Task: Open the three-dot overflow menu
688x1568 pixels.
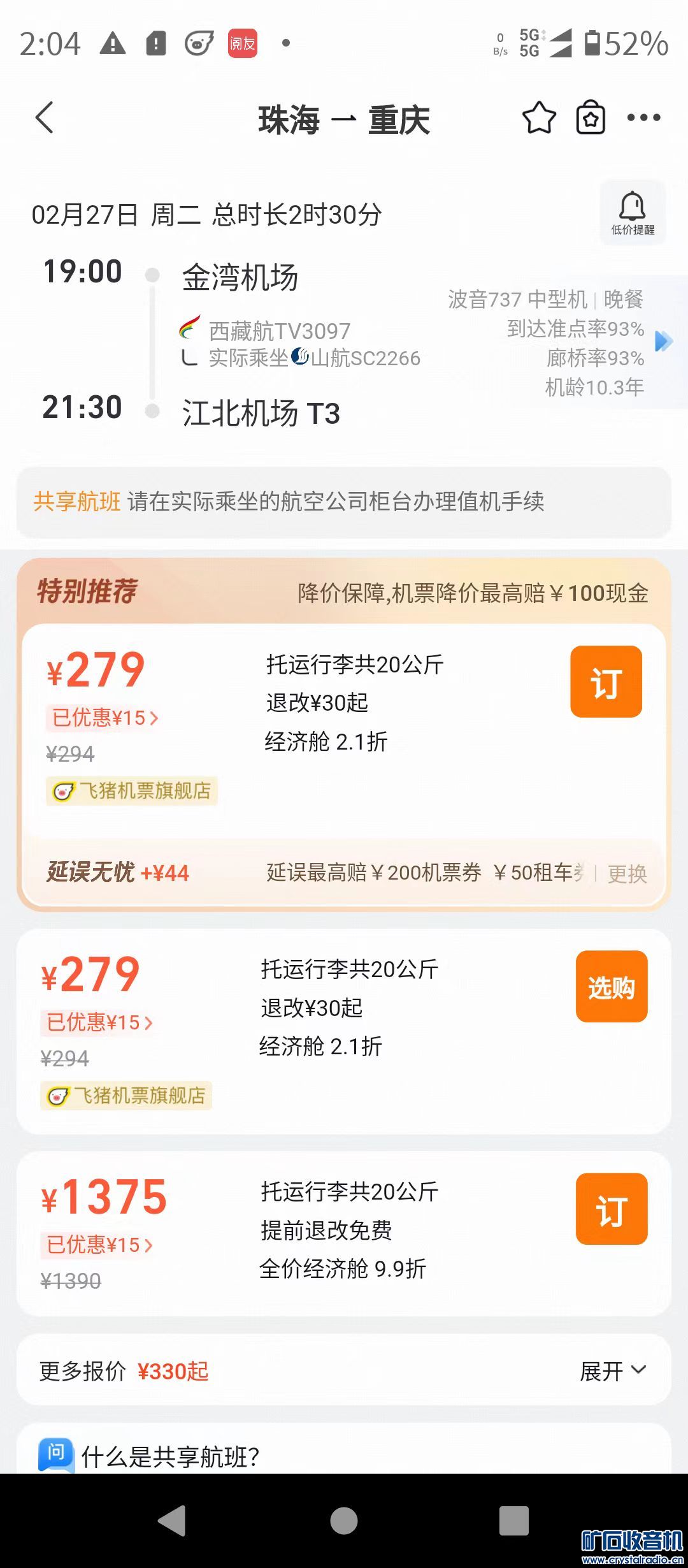Action: coord(643,118)
